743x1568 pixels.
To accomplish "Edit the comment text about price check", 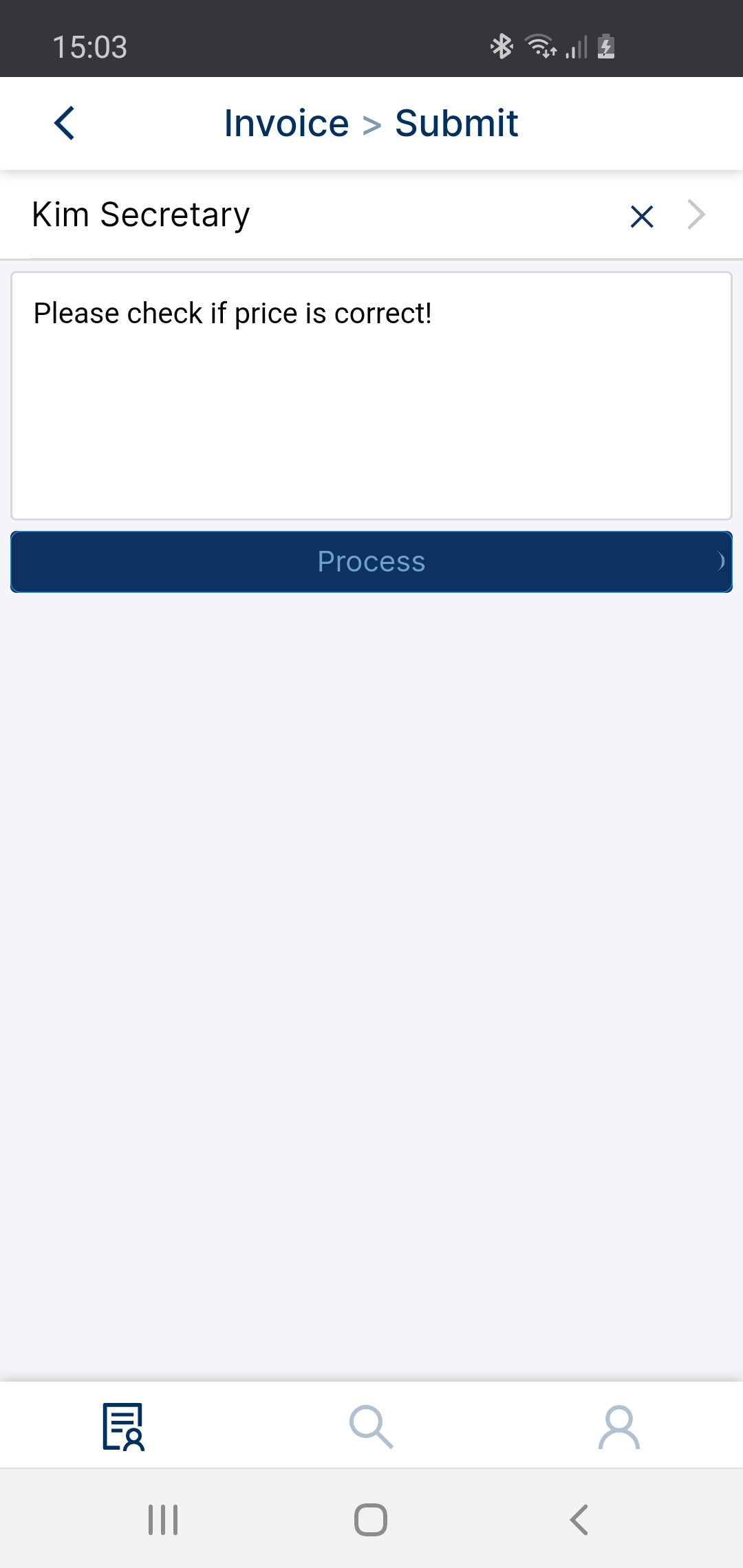I will click(x=371, y=395).
